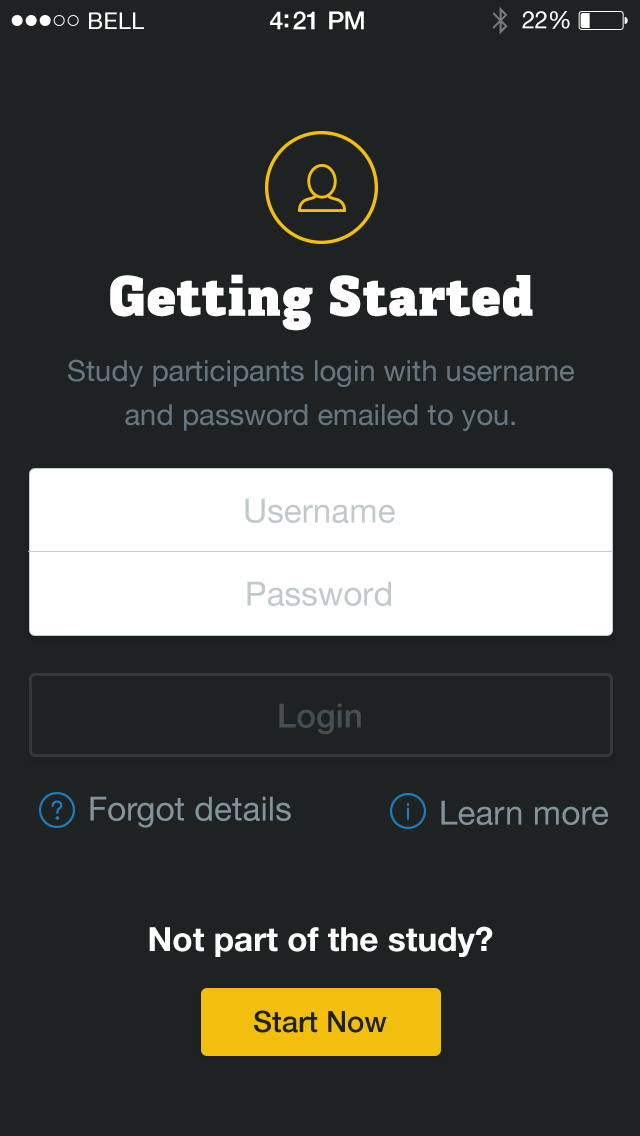Focus the Password field
The image size is (640, 1136).
[320, 594]
